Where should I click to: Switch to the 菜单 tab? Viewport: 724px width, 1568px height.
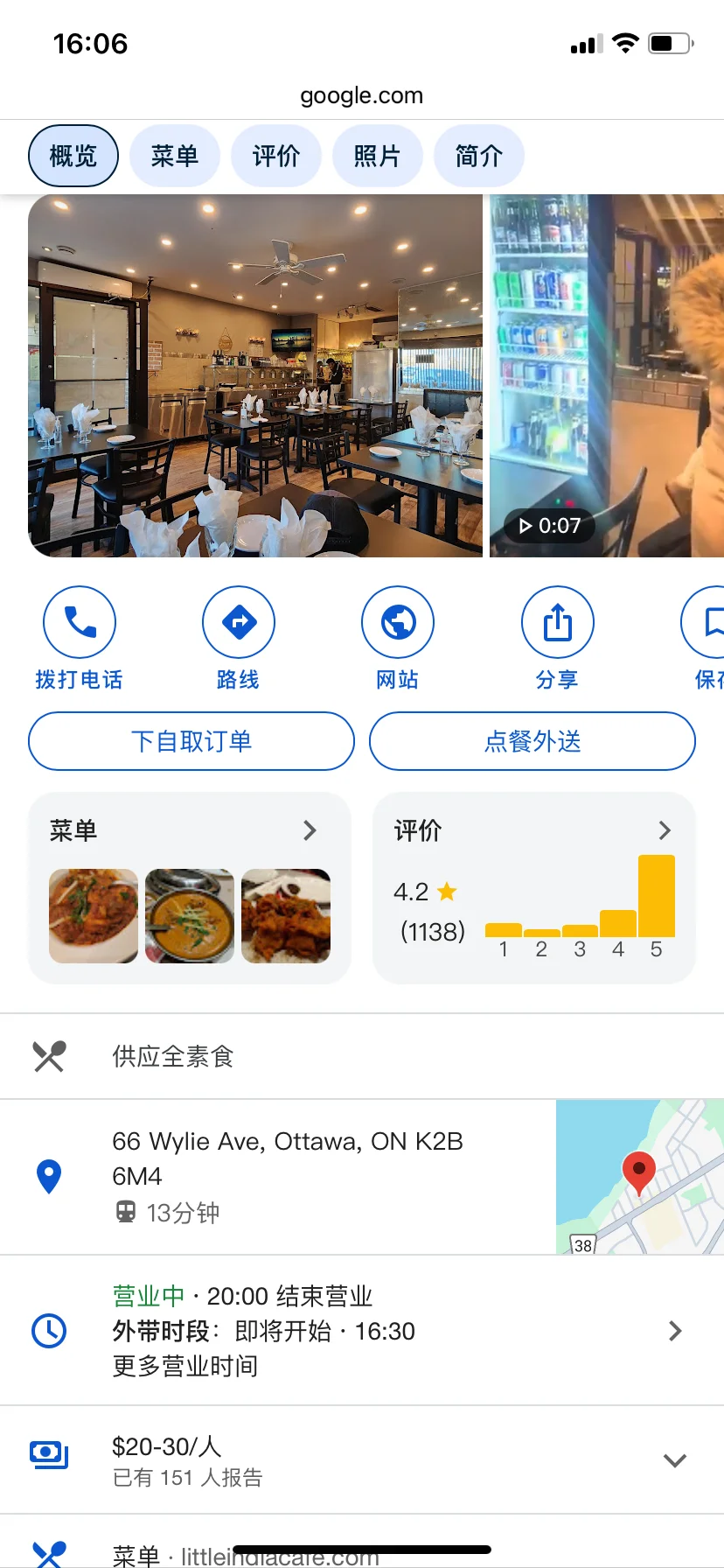(x=174, y=156)
